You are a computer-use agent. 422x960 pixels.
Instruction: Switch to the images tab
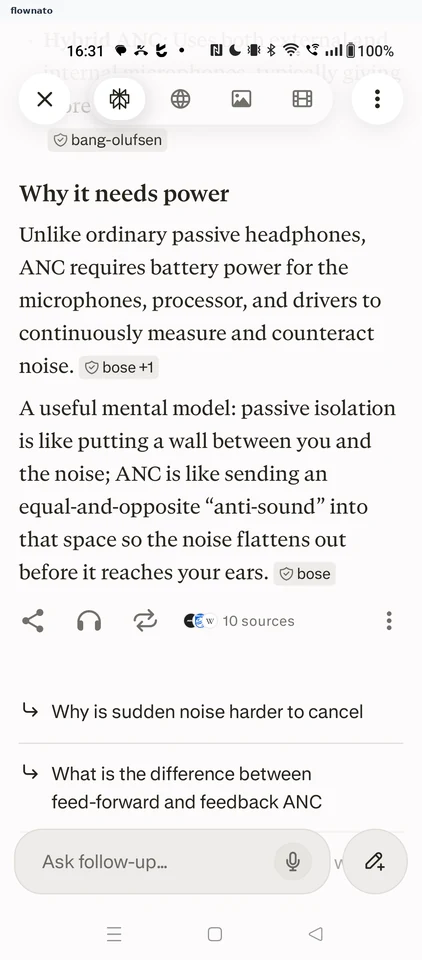pyautogui.click(x=241, y=99)
